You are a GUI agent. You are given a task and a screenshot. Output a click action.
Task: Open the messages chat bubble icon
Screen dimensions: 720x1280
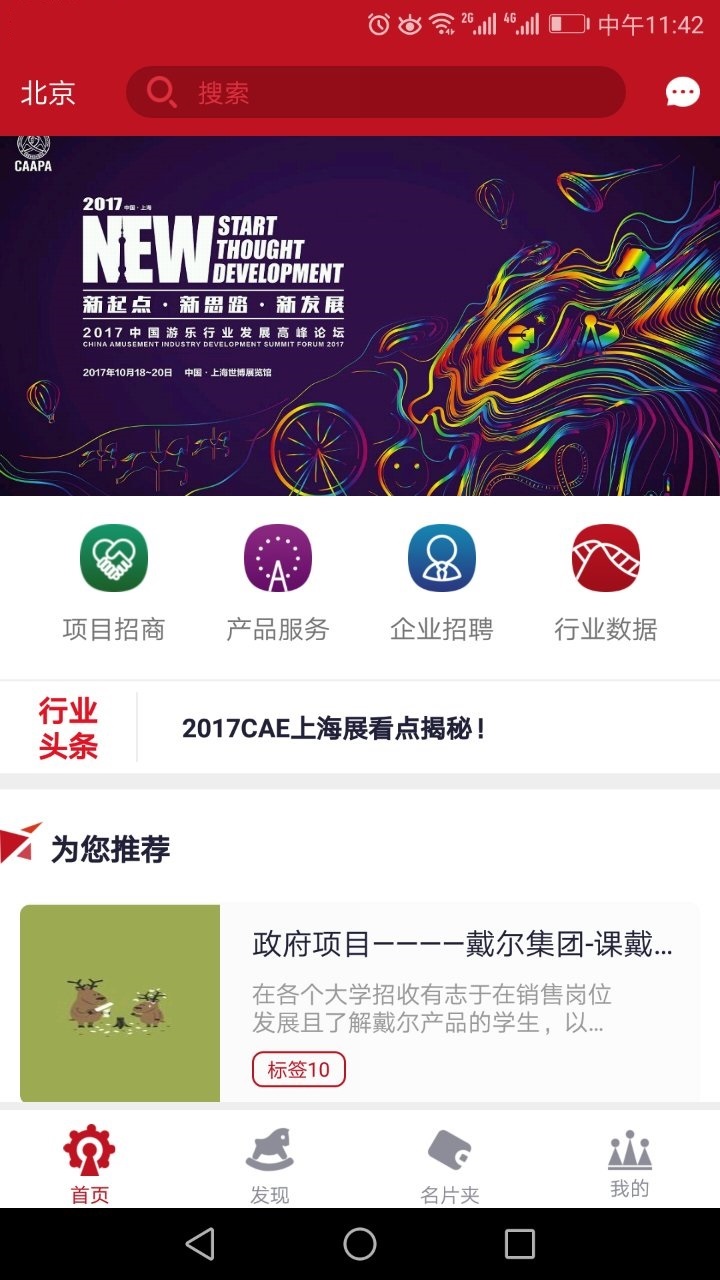[x=683, y=93]
